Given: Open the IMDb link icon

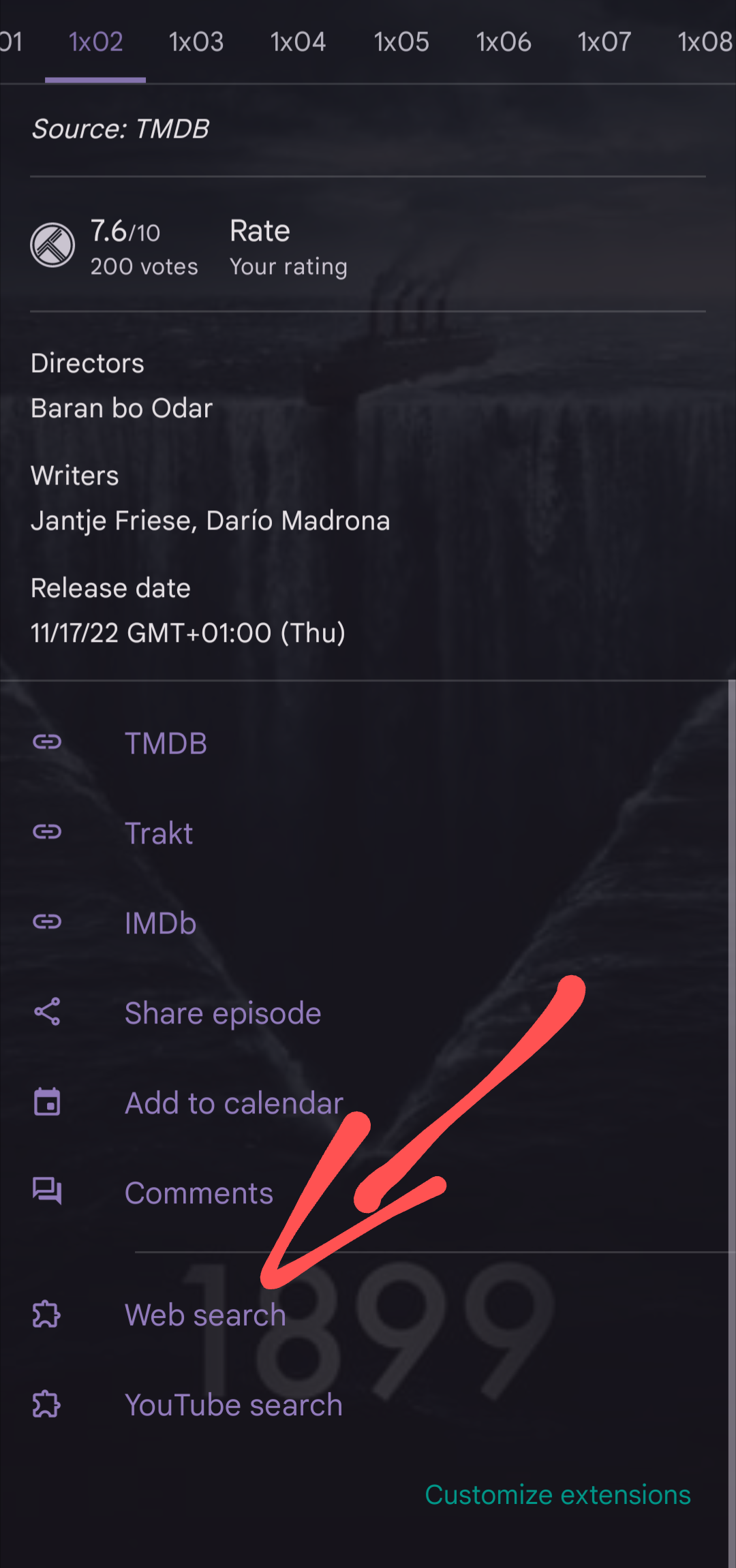Looking at the screenshot, I should tap(46, 922).
